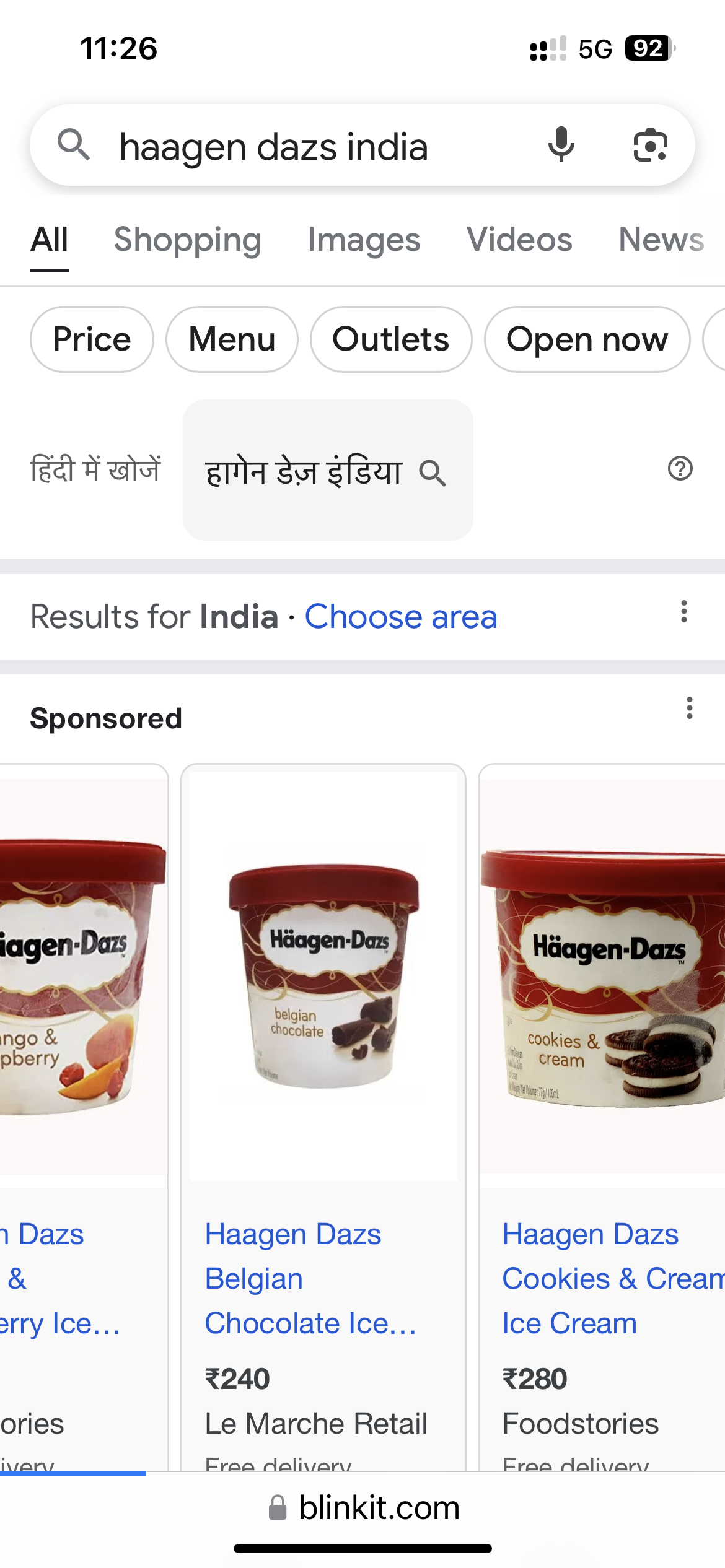Select the Menu filter chip
The image size is (725, 1568).
[232, 339]
